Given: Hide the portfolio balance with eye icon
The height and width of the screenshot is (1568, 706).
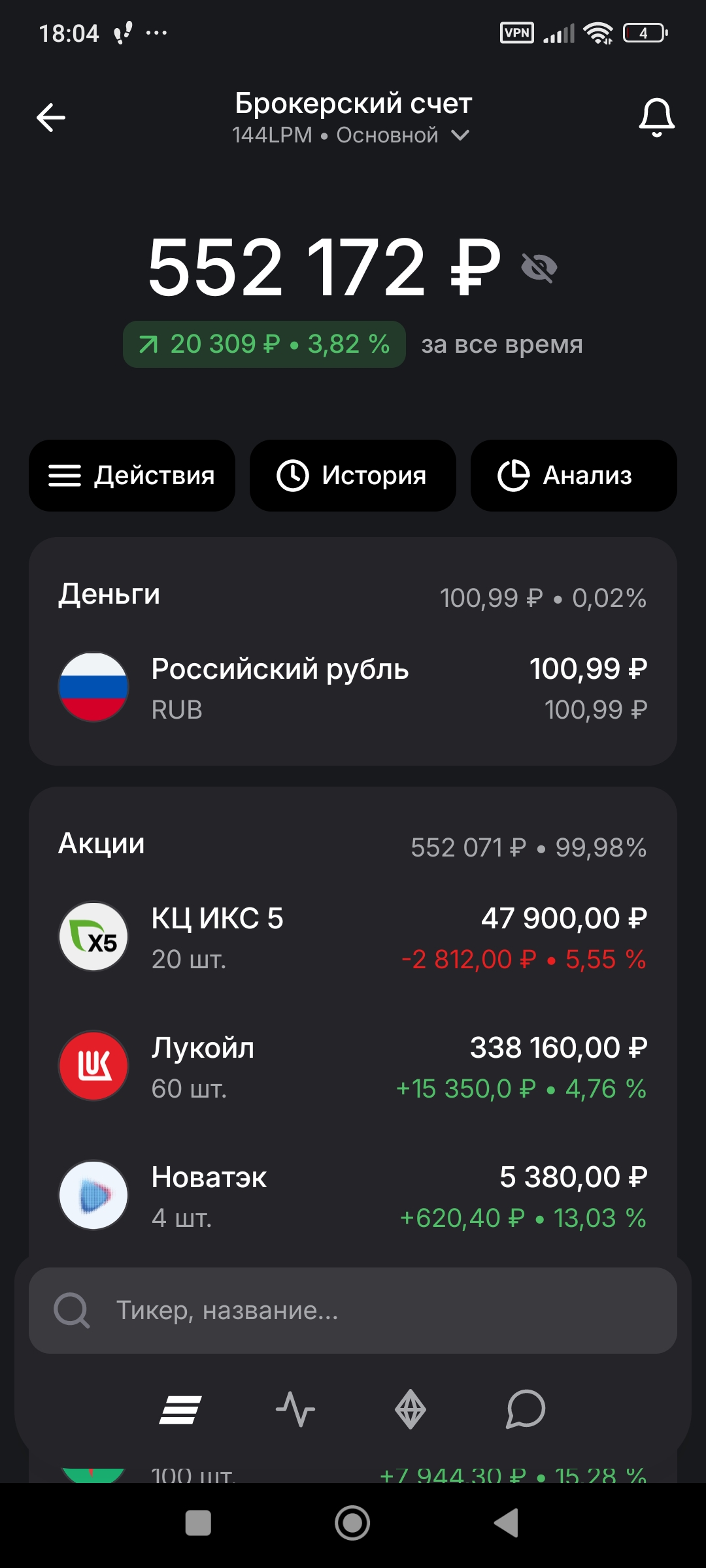Looking at the screenshot, I should tap(539, 268).
